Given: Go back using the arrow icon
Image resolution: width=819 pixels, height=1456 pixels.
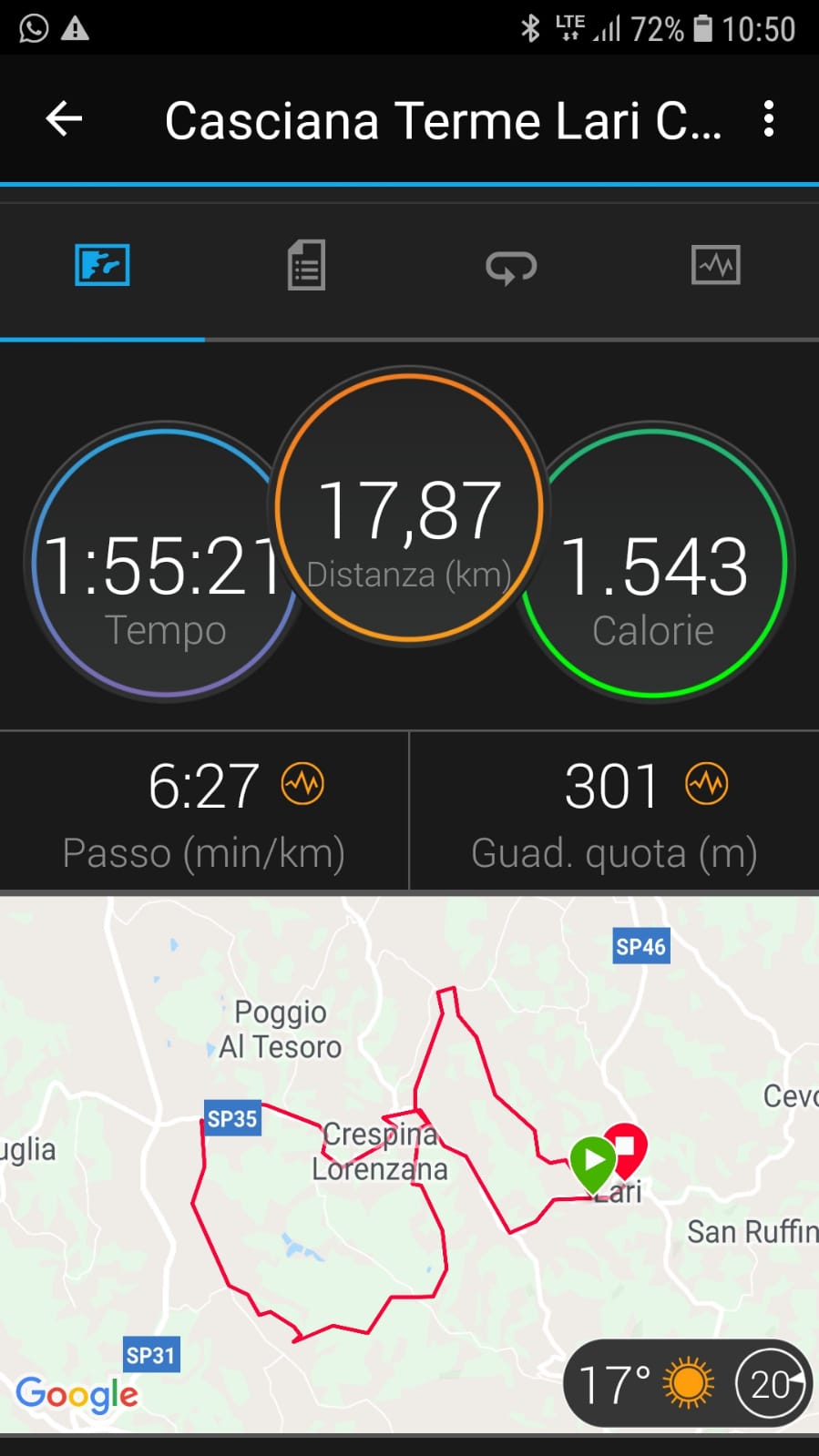Looking at the screenshot, I should pos(64,119).
